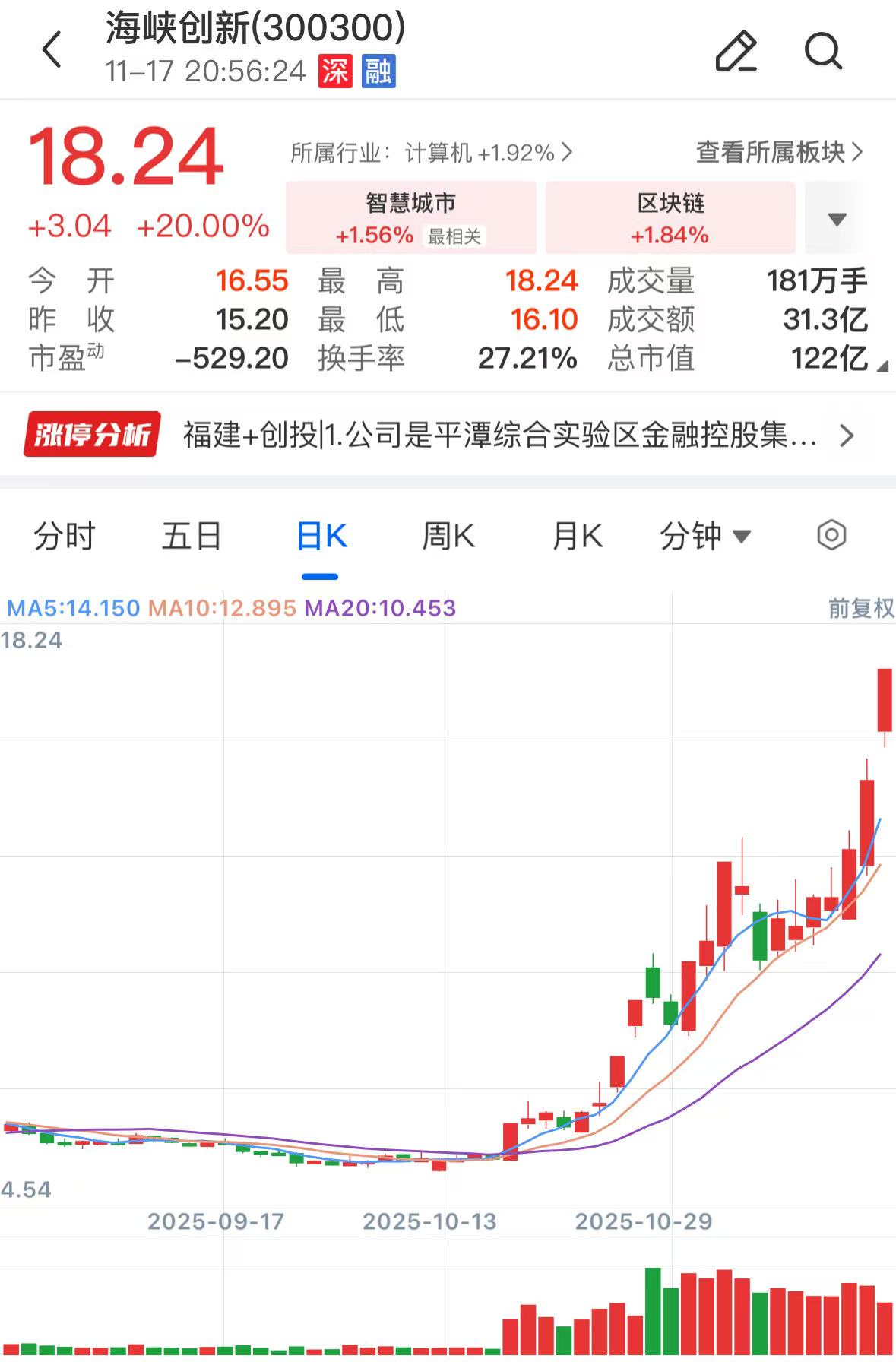
Task: Select the 日K chart tab
Action: 321,537
